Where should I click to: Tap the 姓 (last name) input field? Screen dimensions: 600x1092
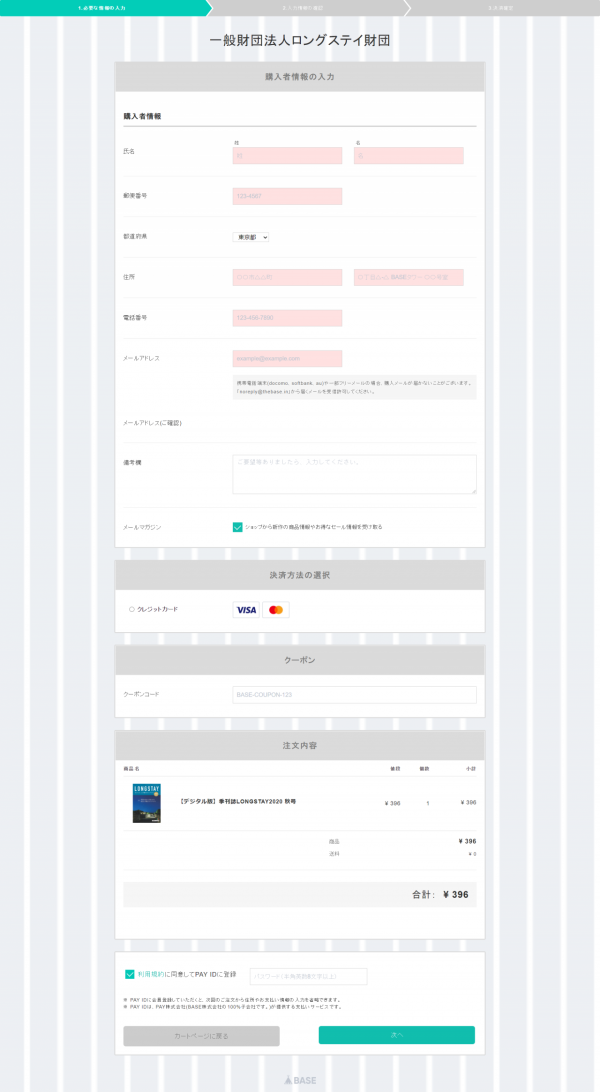287,156
